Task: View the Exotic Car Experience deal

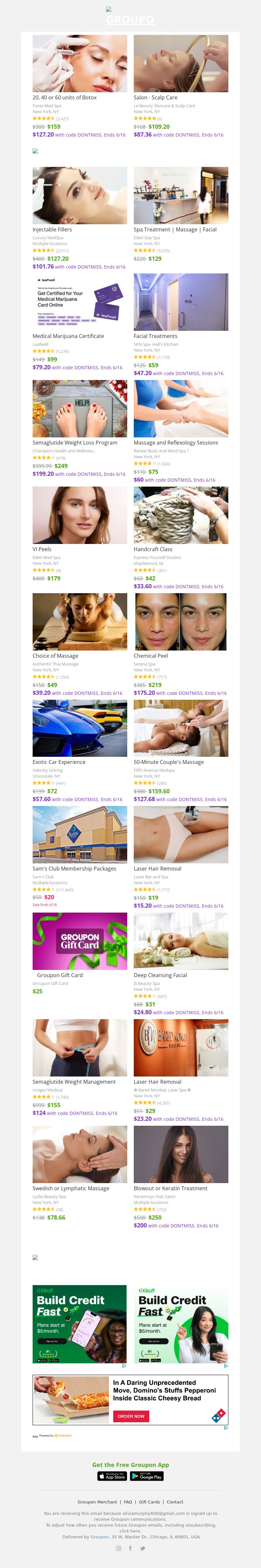Action: click(79, 728)
